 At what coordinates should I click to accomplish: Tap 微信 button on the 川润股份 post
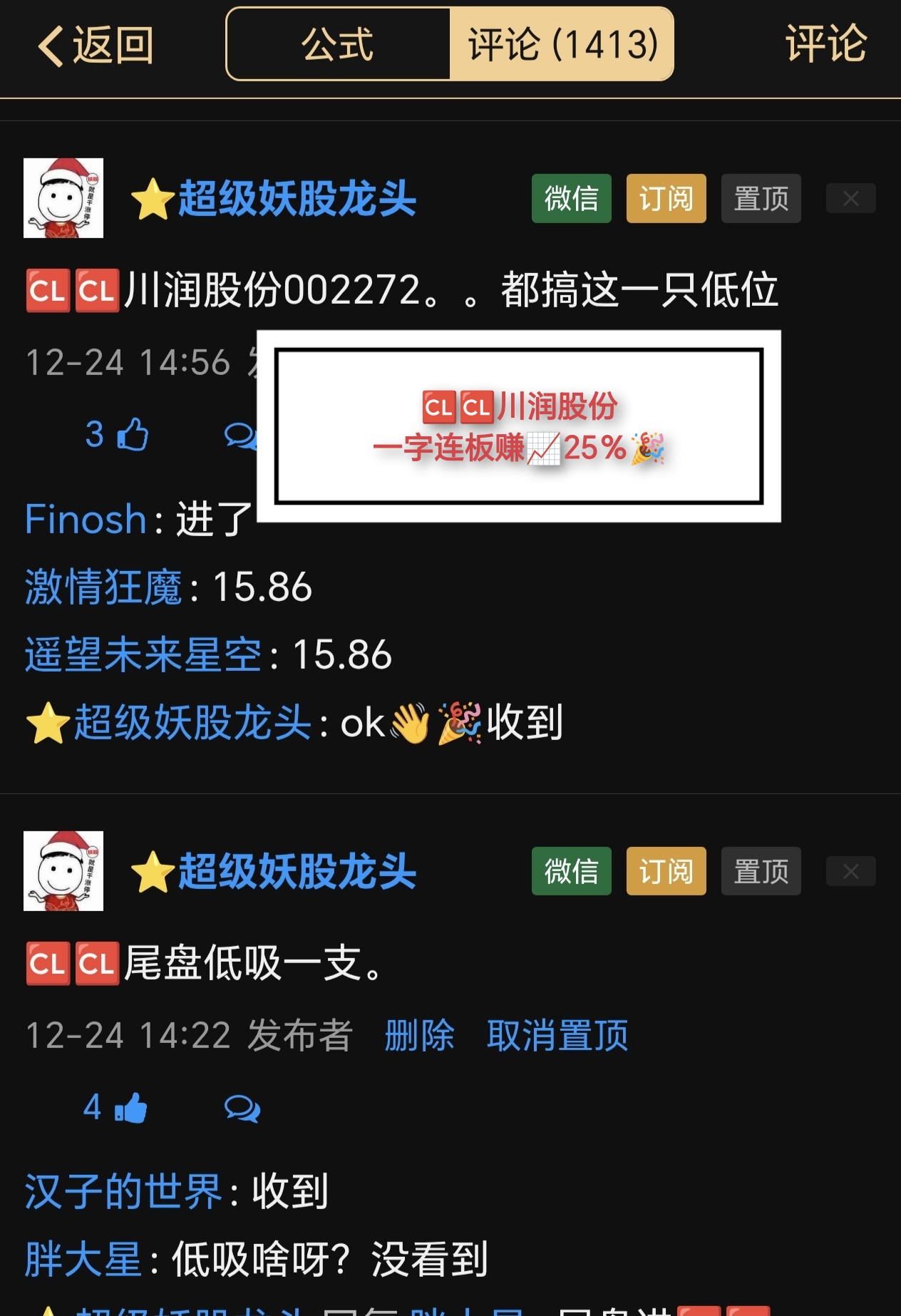click(571, 198)
